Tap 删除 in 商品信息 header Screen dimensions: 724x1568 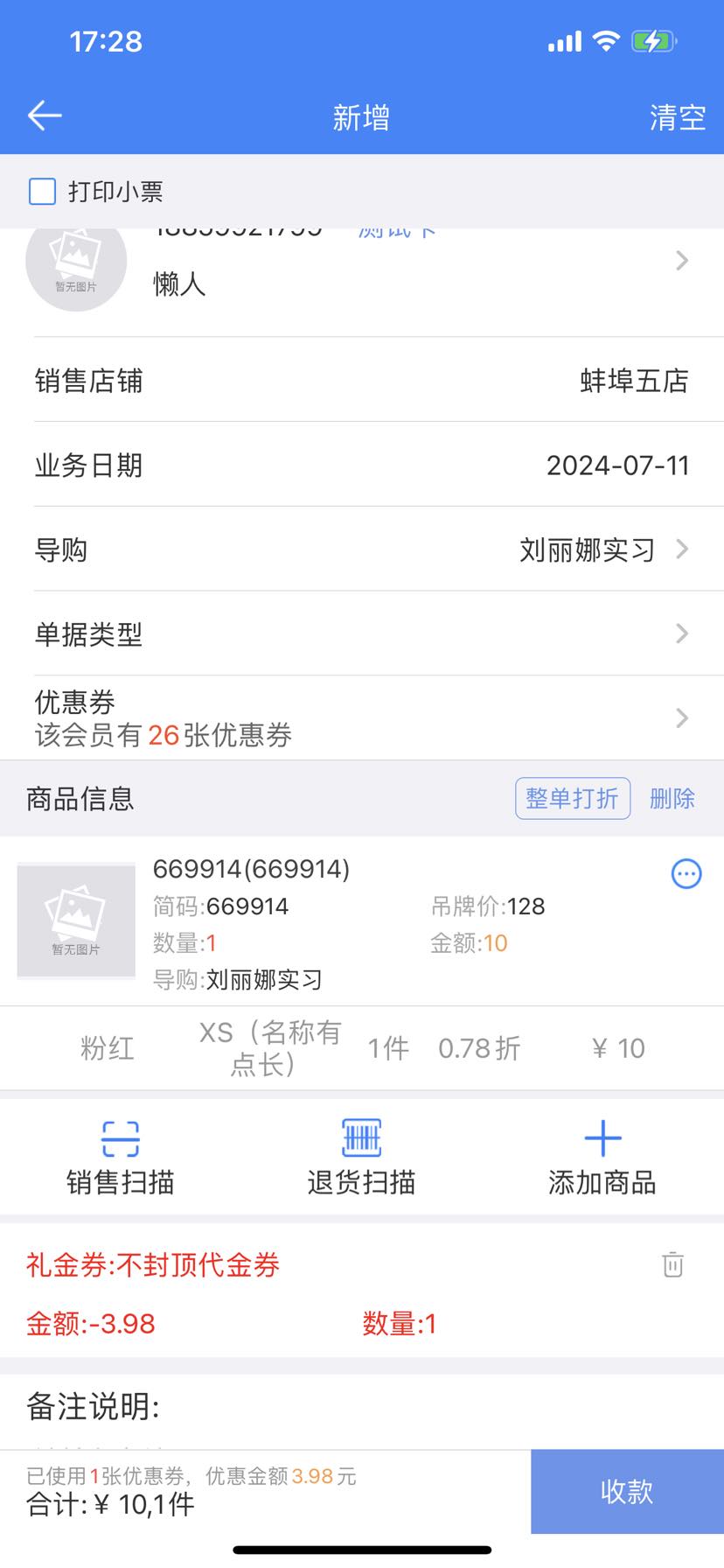[672, 798]
